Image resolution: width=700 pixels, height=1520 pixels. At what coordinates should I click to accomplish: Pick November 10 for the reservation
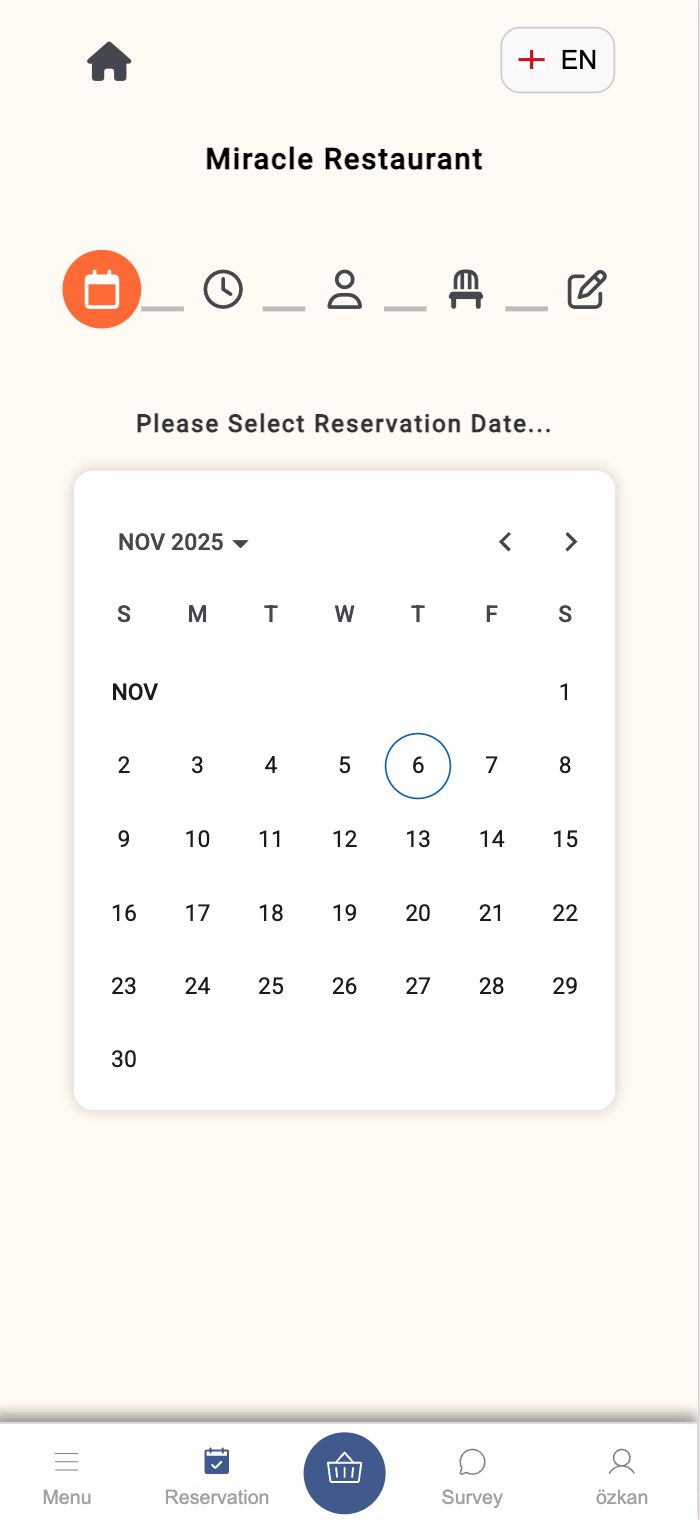click(197, 839)
